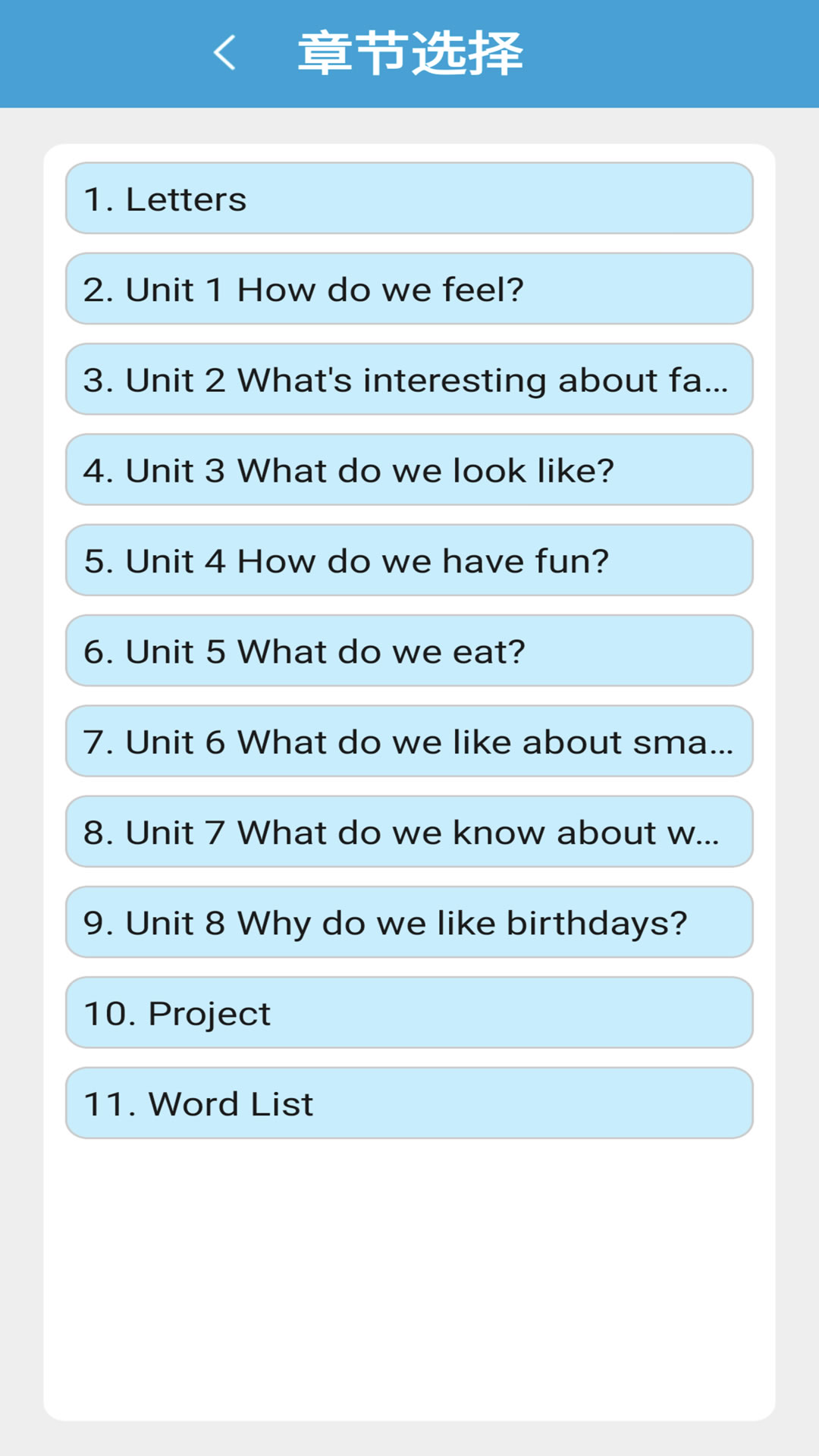Open Unit 6 What do we like about sma...

tap(409, 742)
